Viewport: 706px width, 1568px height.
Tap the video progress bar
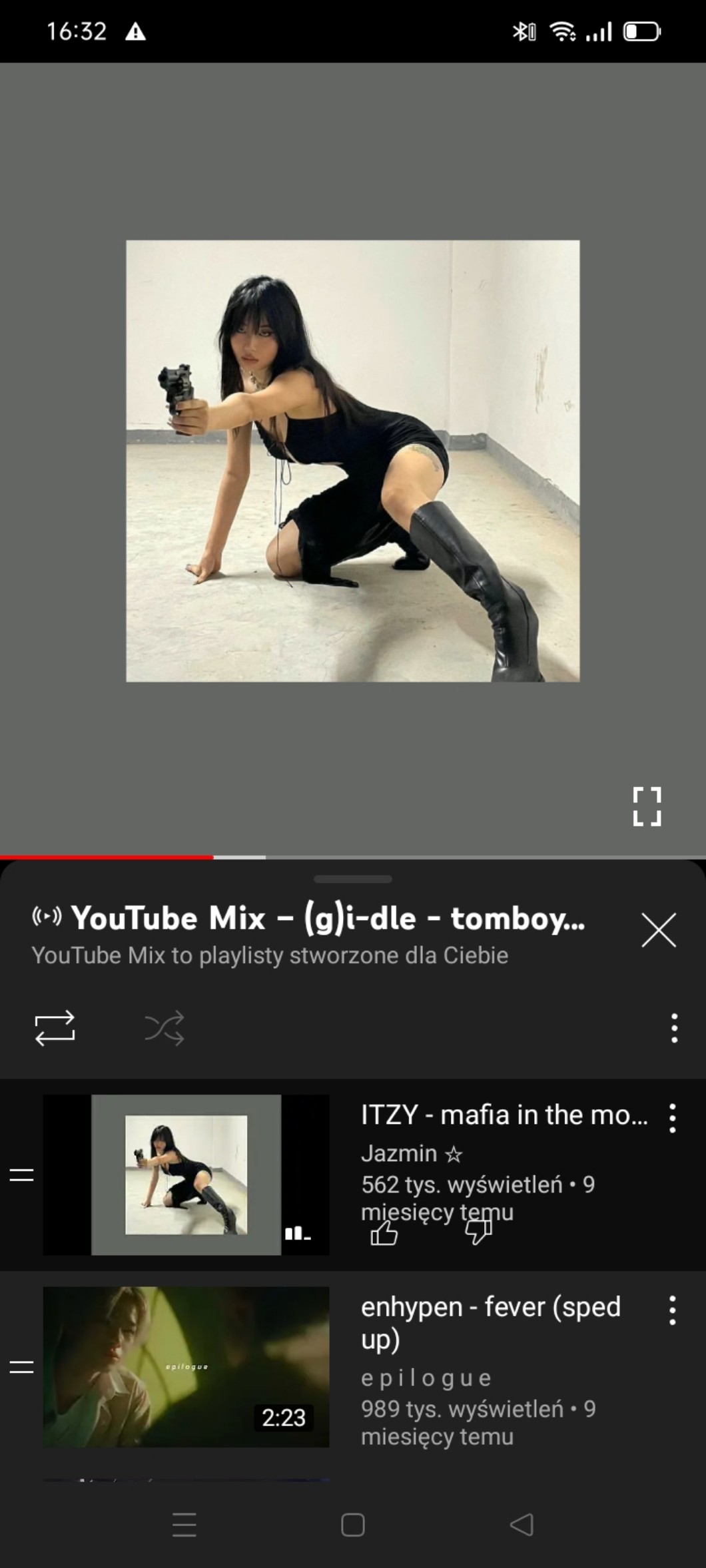coord(353,857)
